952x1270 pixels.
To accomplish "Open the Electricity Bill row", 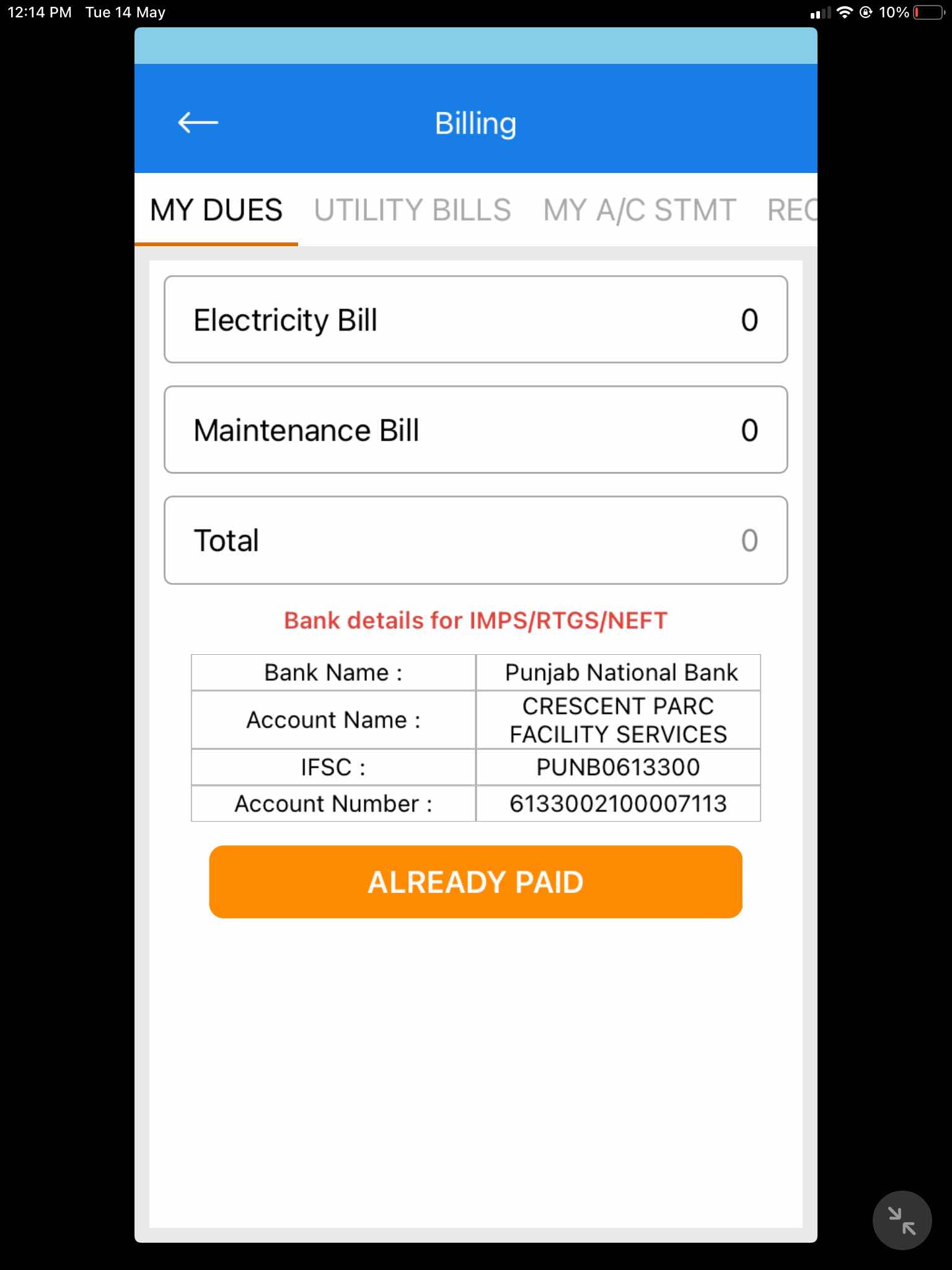I will click(x=475, y=320).
